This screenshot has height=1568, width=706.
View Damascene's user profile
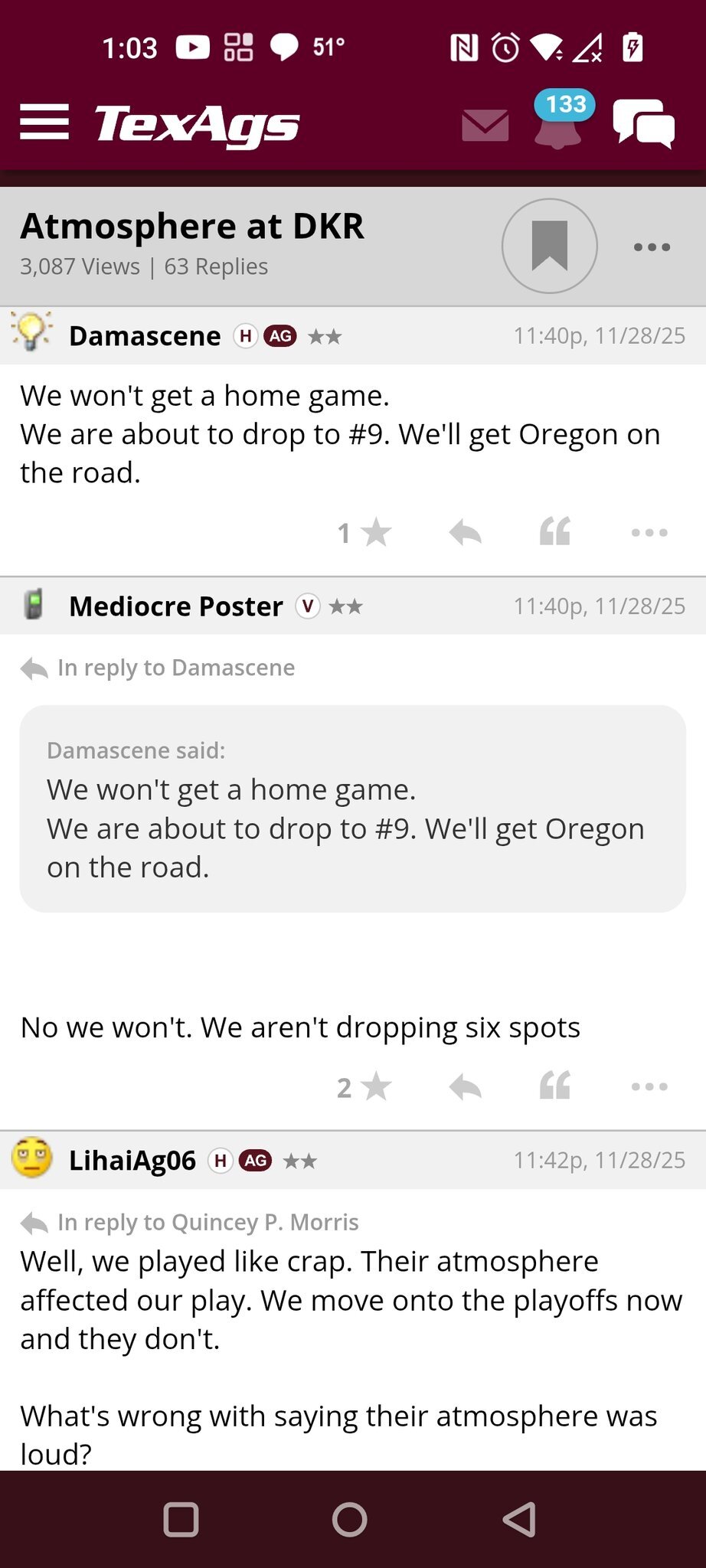[x=144, y=336]
